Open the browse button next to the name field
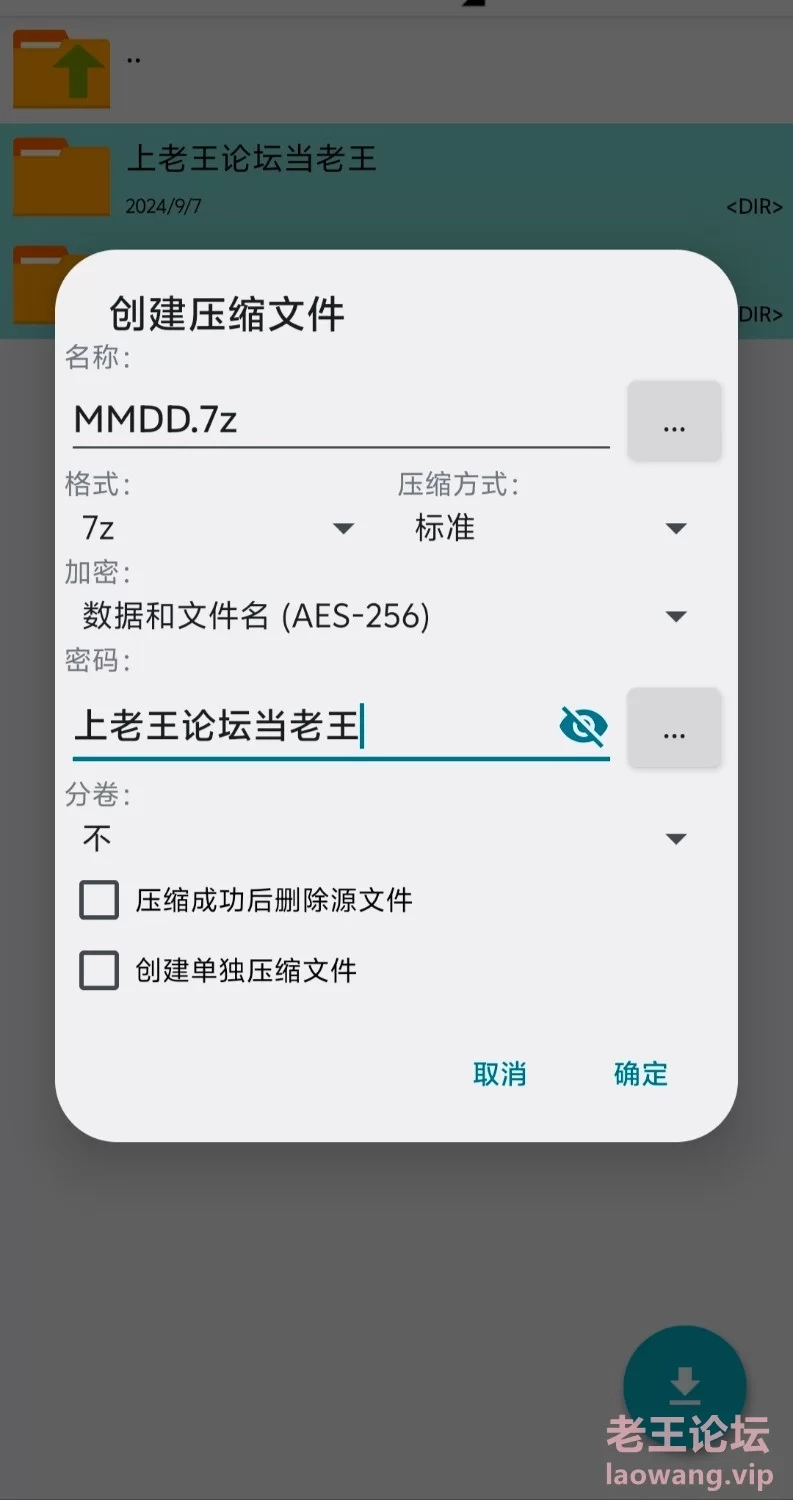 pyautogui.click(x=674, y=422)
